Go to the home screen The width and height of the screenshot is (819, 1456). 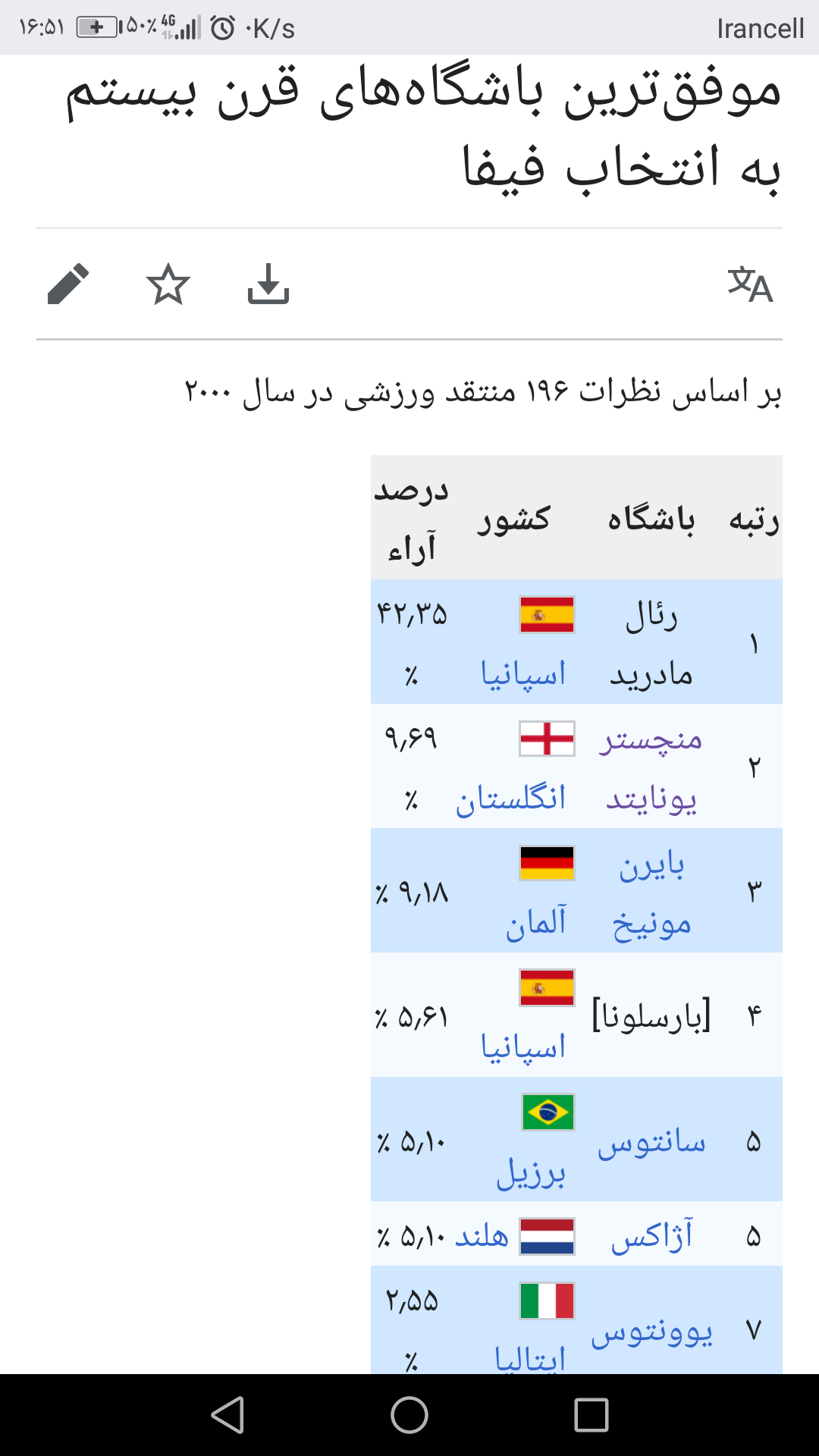pos(409,1415)
